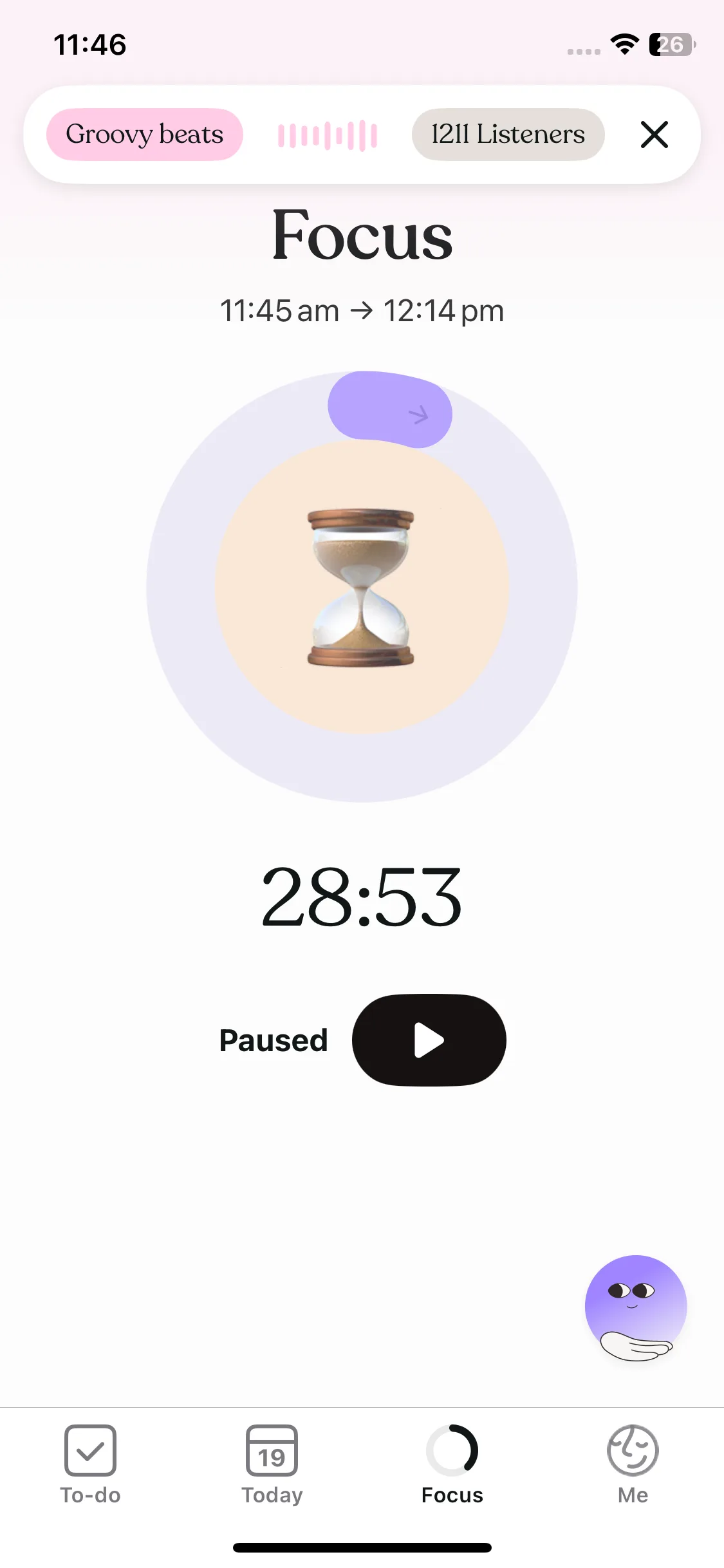Viewport: 724px width, 1568px height.
Task: Open the 1211 Listeners chip
Action: 508,135
